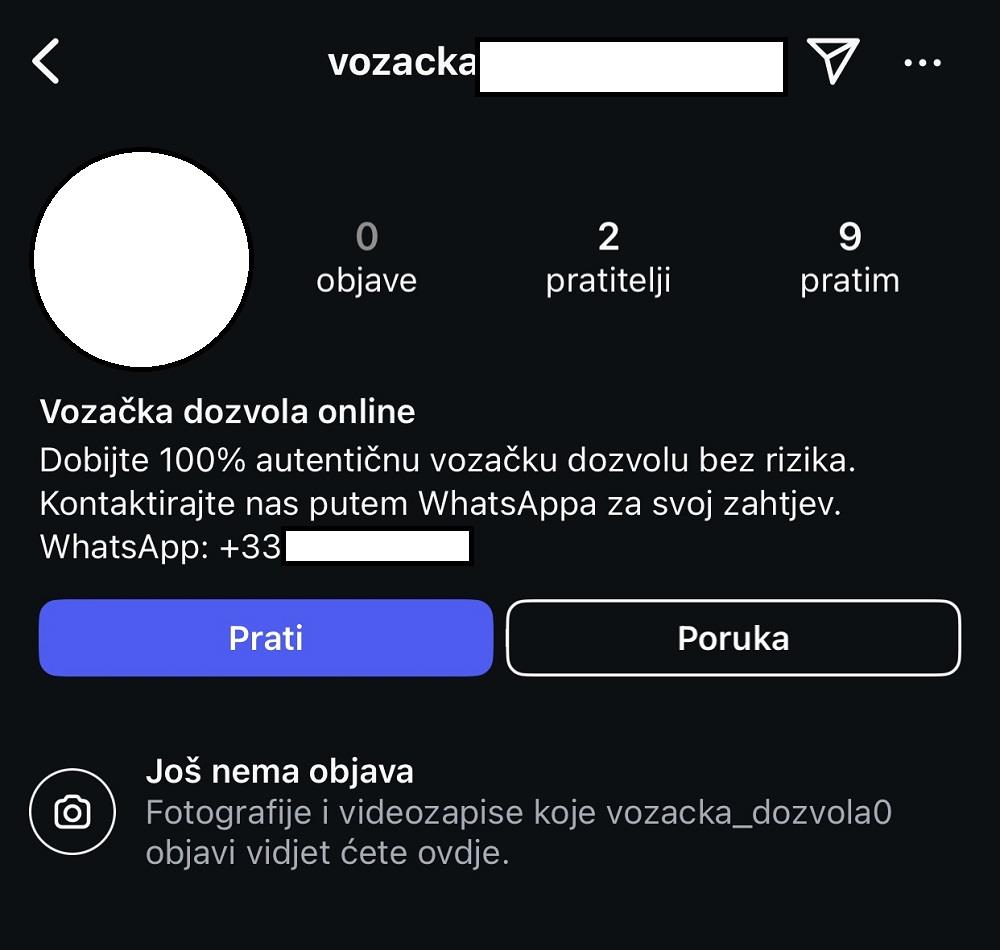The image size is (1000, 950).
Task: Open the pratim following list
Action: tap(849, 258)
